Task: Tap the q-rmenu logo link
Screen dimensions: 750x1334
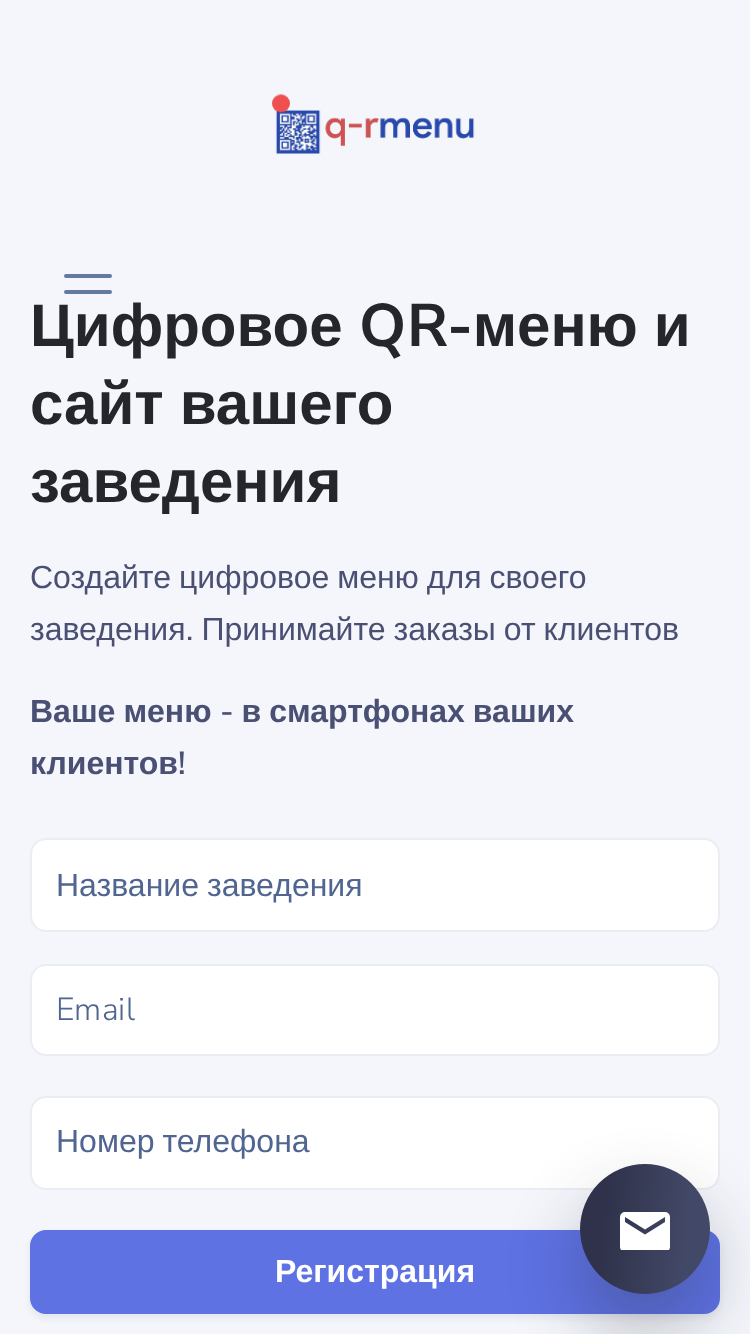Action: [374, 125]
